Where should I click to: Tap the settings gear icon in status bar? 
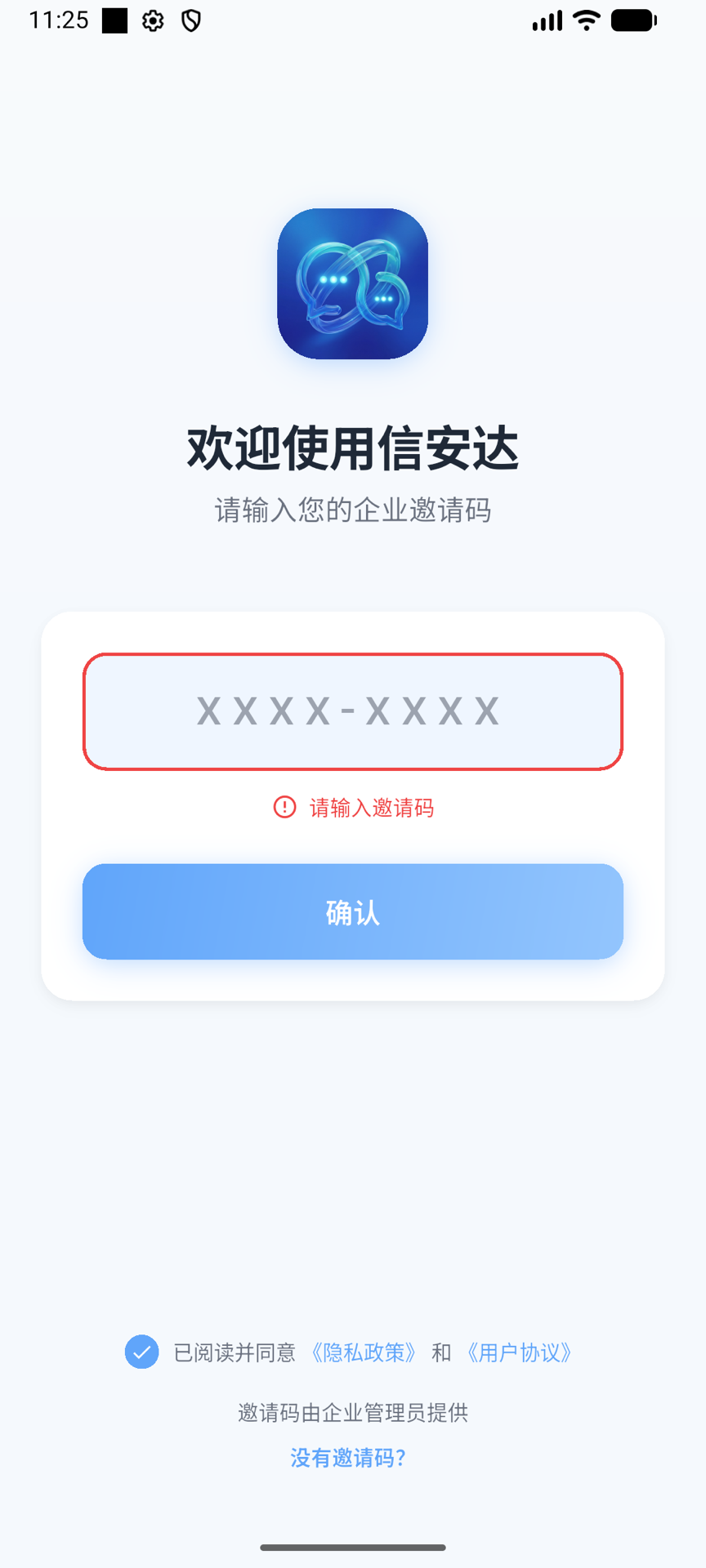152,21
